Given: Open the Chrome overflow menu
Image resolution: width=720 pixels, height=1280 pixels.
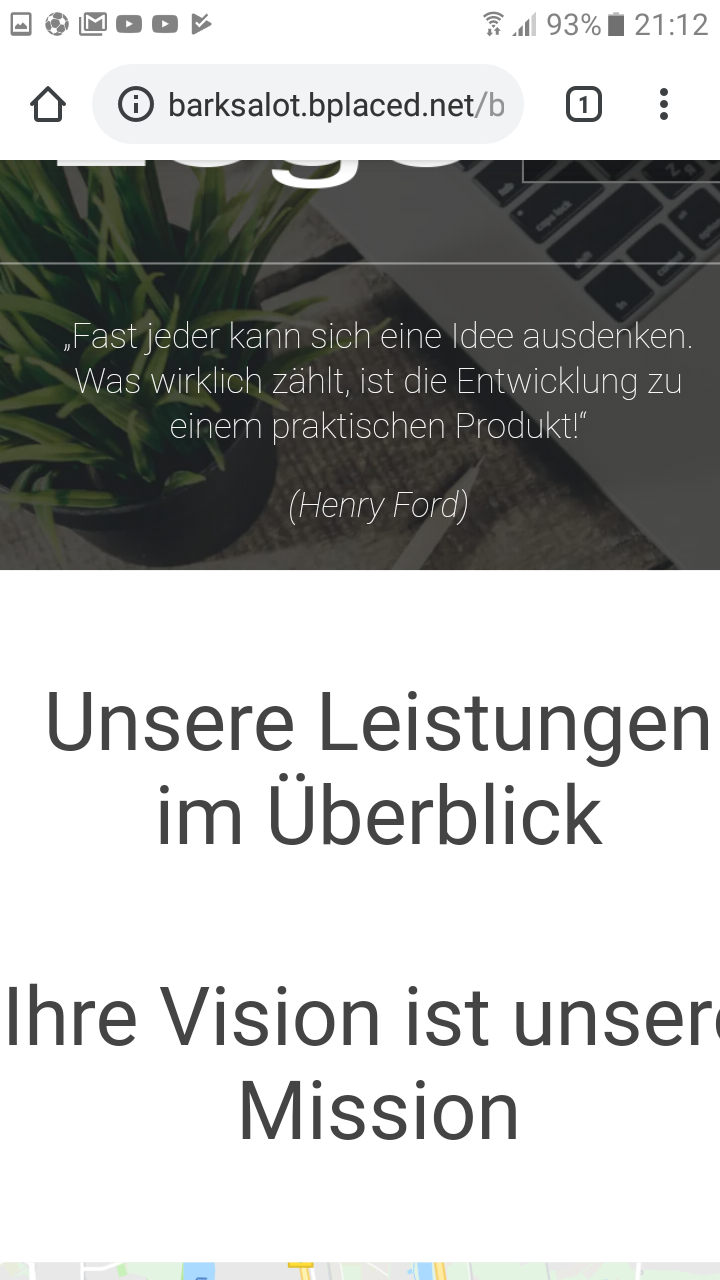Looking at the screenshot, I should [663, 104].
